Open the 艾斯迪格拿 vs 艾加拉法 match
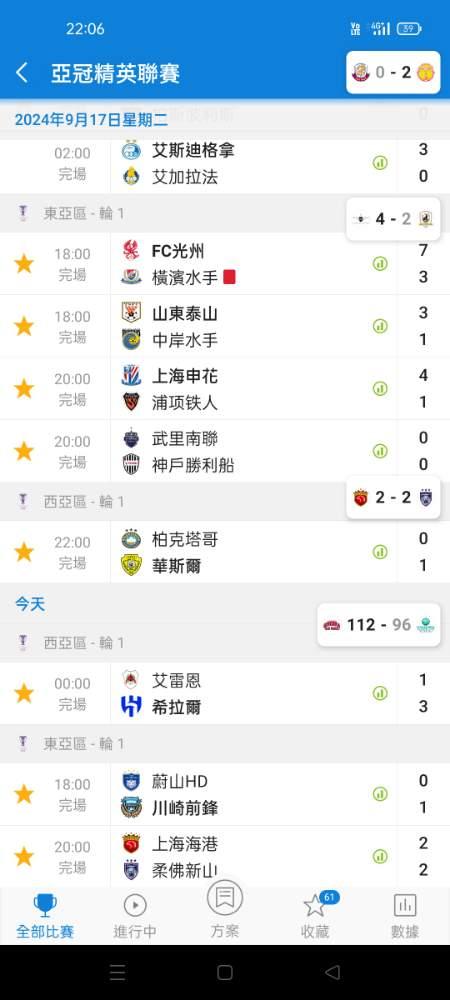The image size is (450, 1000). tap(225, 163)
